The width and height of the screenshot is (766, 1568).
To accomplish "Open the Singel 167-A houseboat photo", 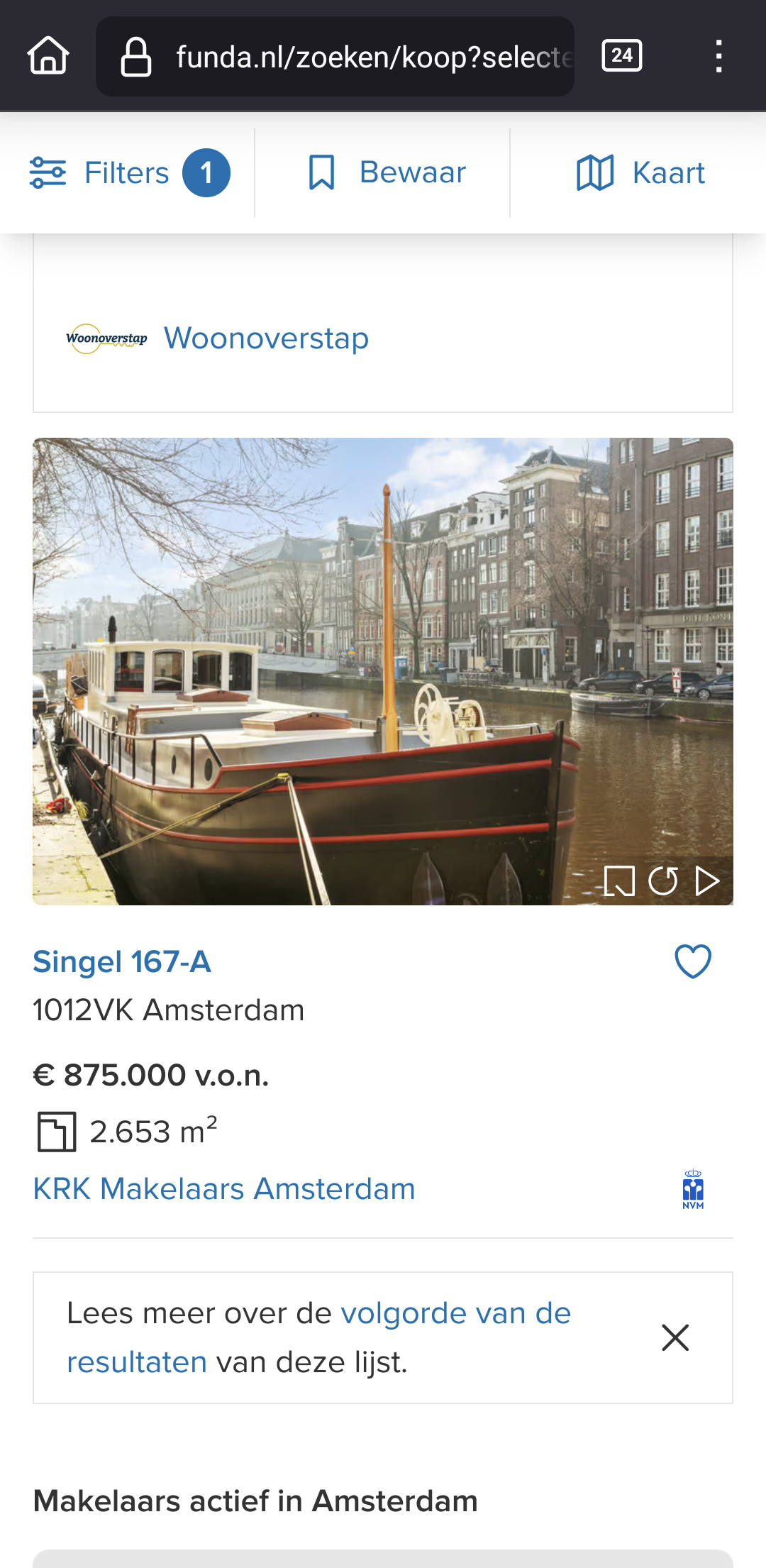I will (x=383, y=671).
